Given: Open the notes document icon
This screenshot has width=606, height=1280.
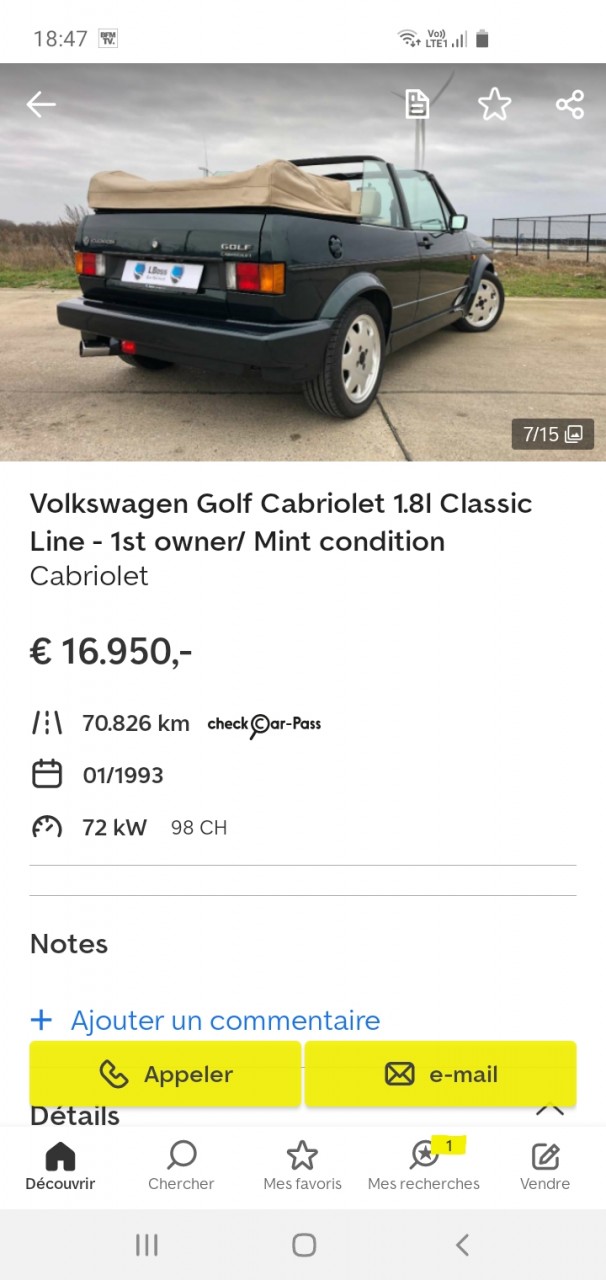Looking at the screenshot, I should click(417, 104).
